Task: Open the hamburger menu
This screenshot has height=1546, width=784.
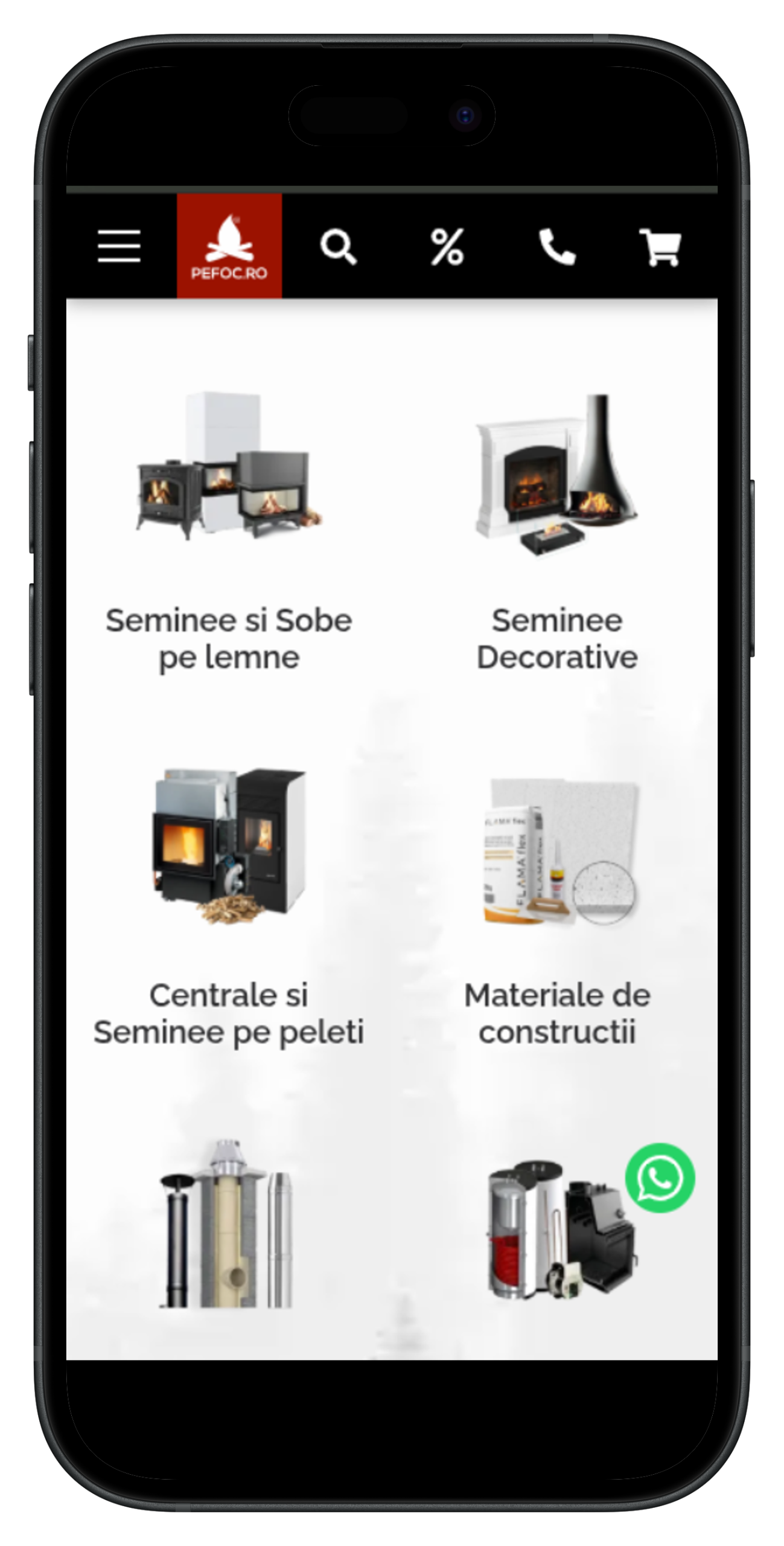Action: (119, 246)
